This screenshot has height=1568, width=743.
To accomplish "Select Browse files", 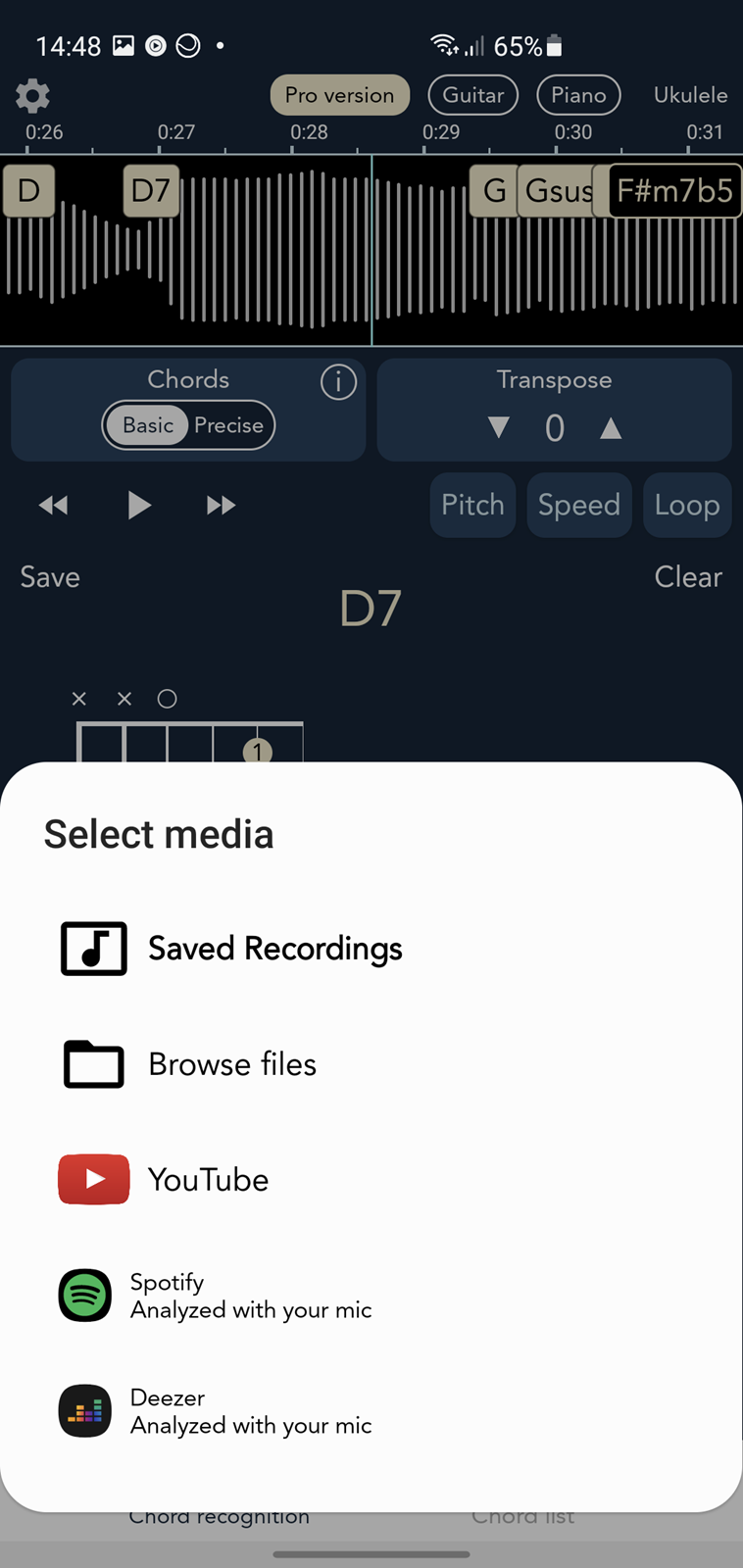I will pyautogui.click(x=371, y=1064).
